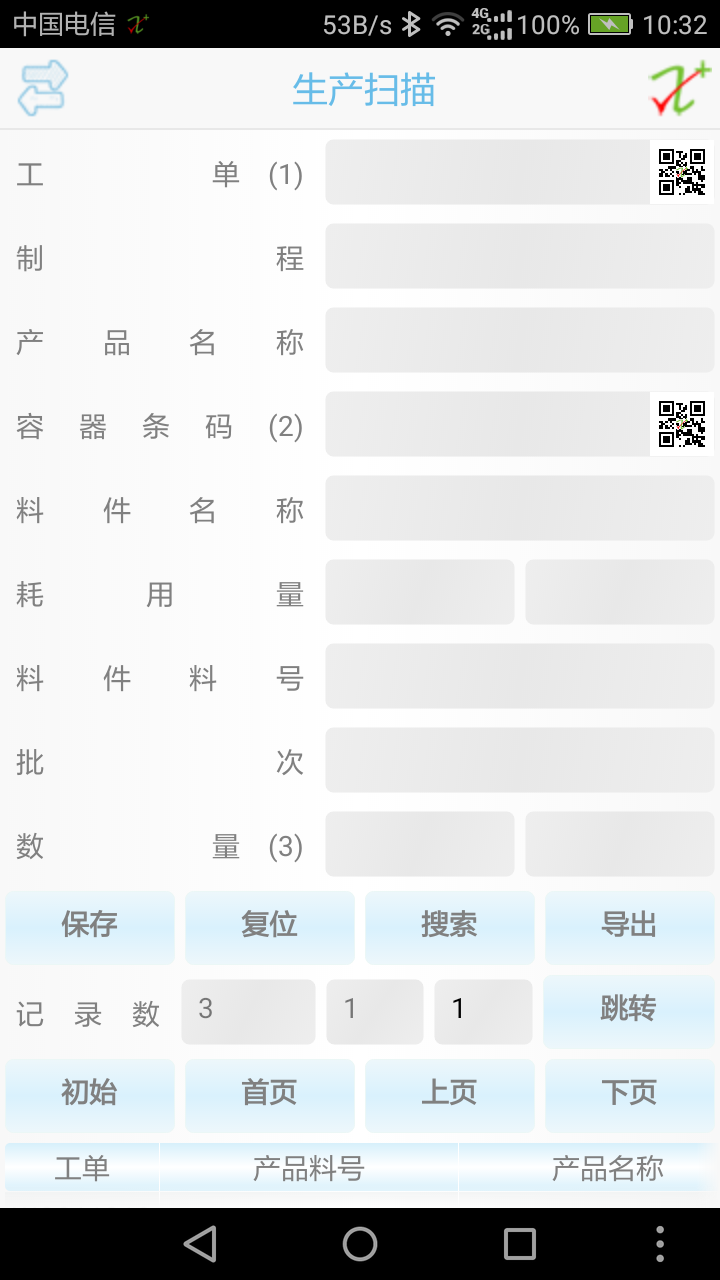Tap the system back button

click(x=200, y=1244)
